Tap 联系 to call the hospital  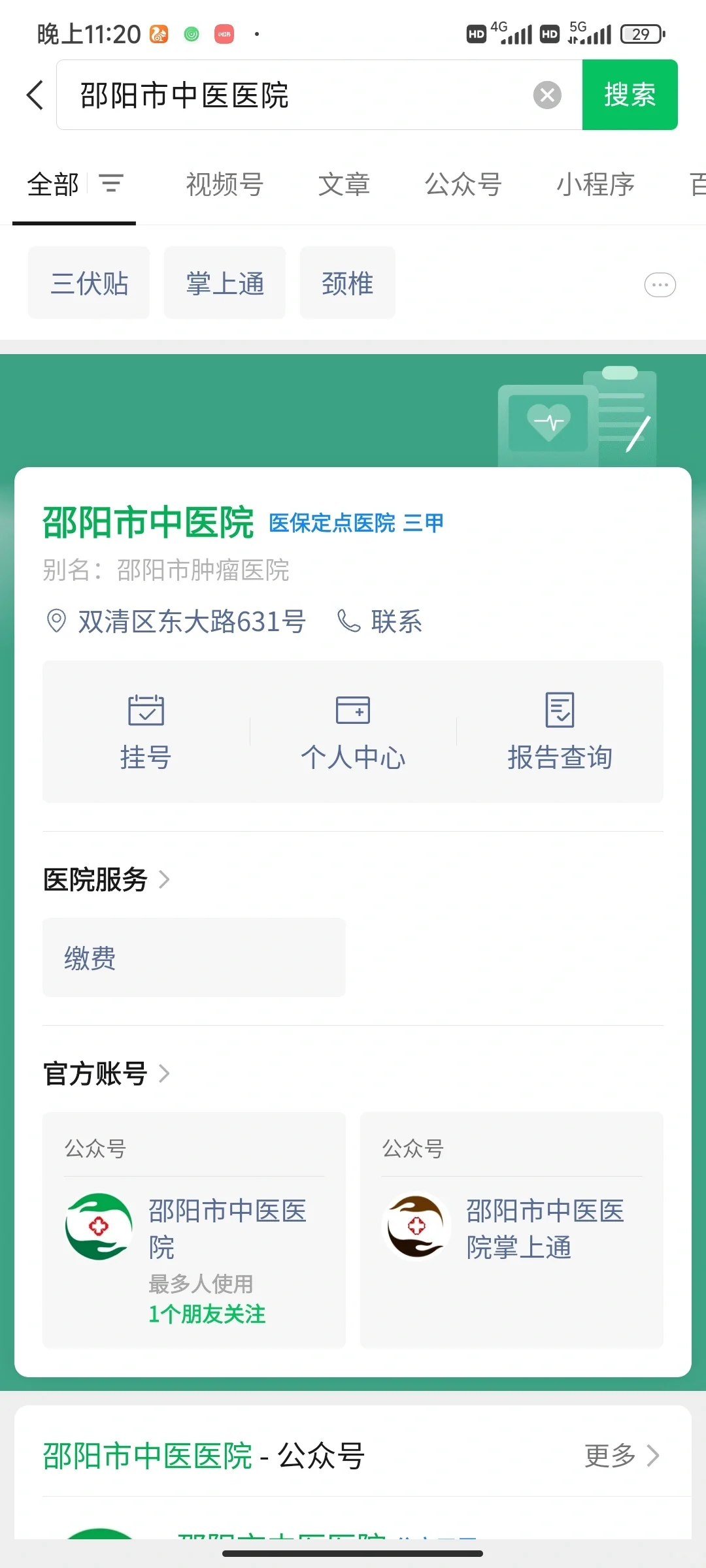[380, 621]
